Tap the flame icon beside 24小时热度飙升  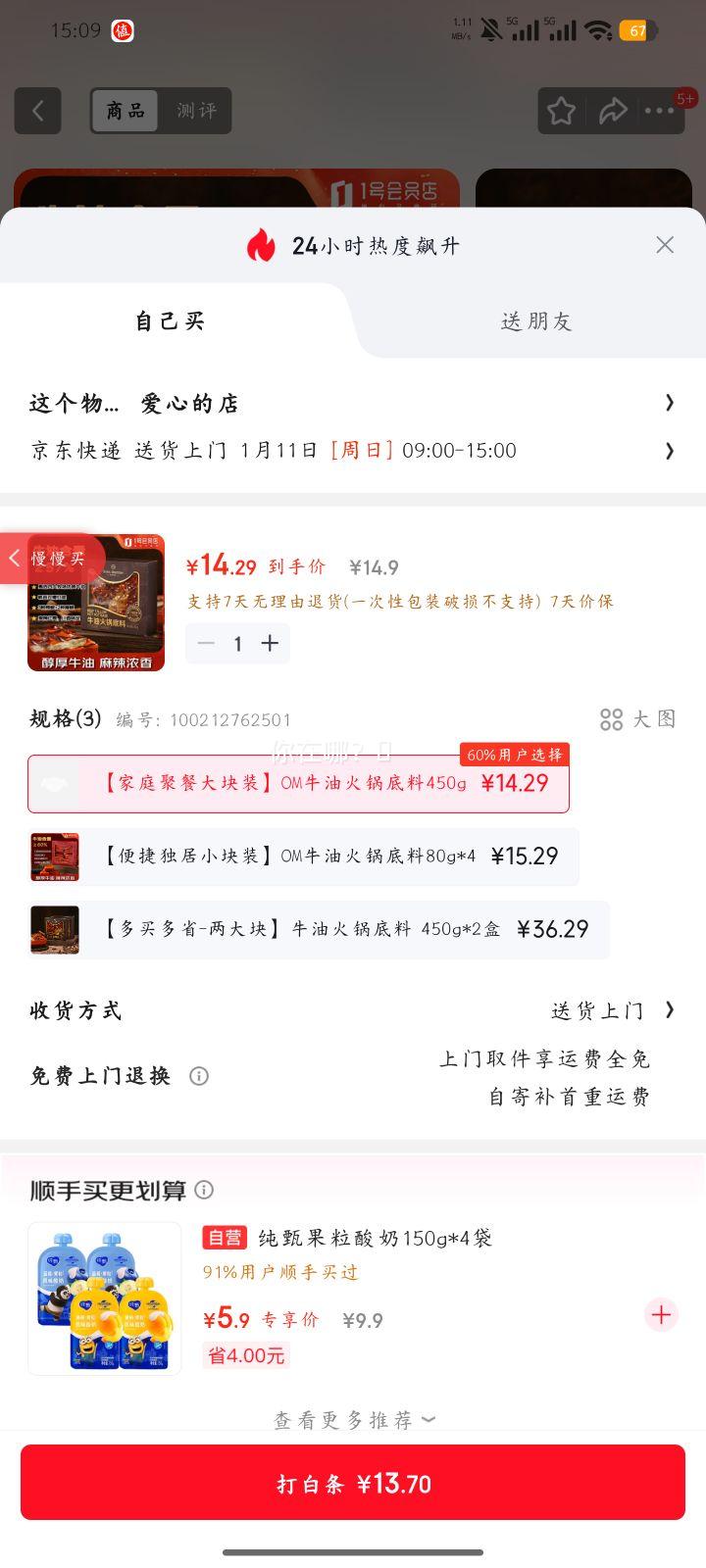click(x=263, y=244)
